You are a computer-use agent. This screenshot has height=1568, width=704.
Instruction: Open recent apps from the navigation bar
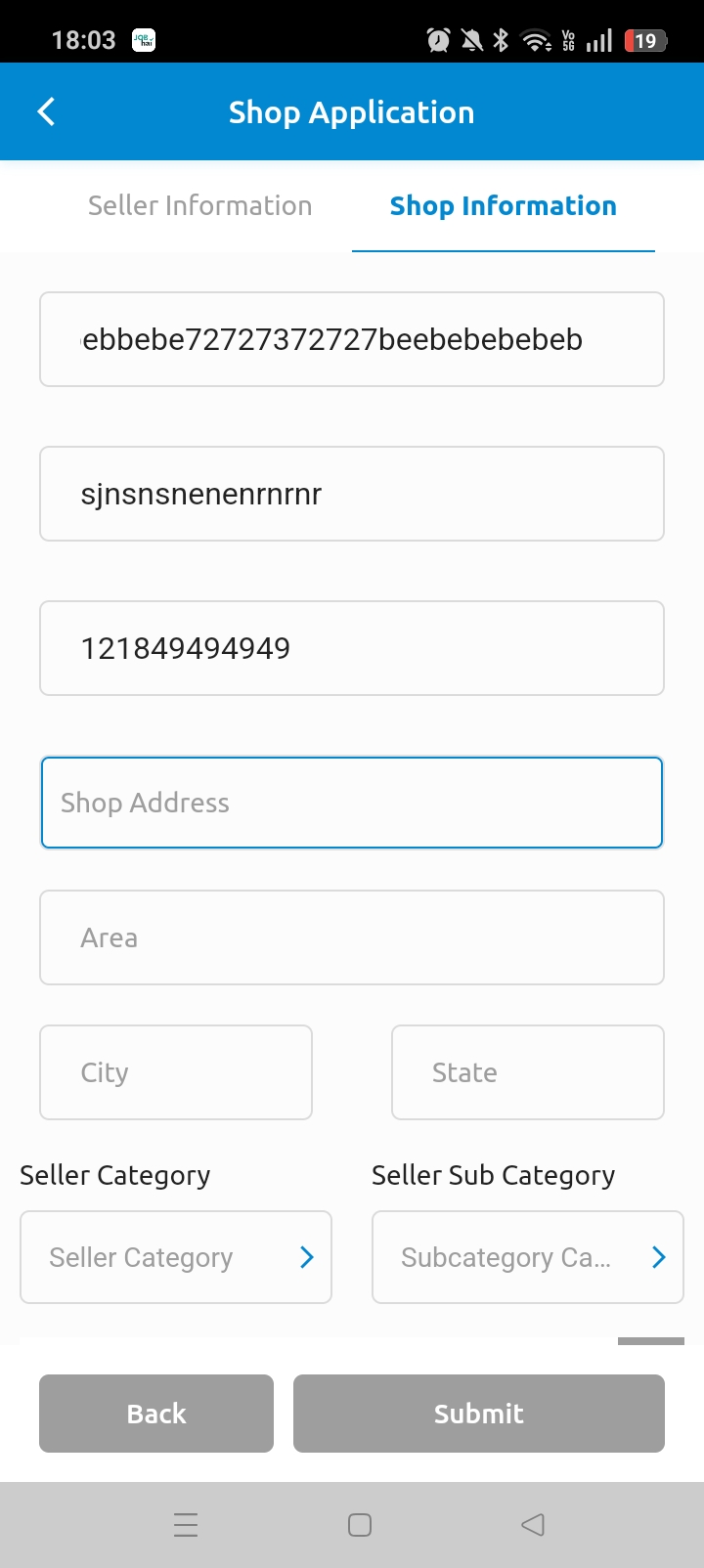(186, 1525)
